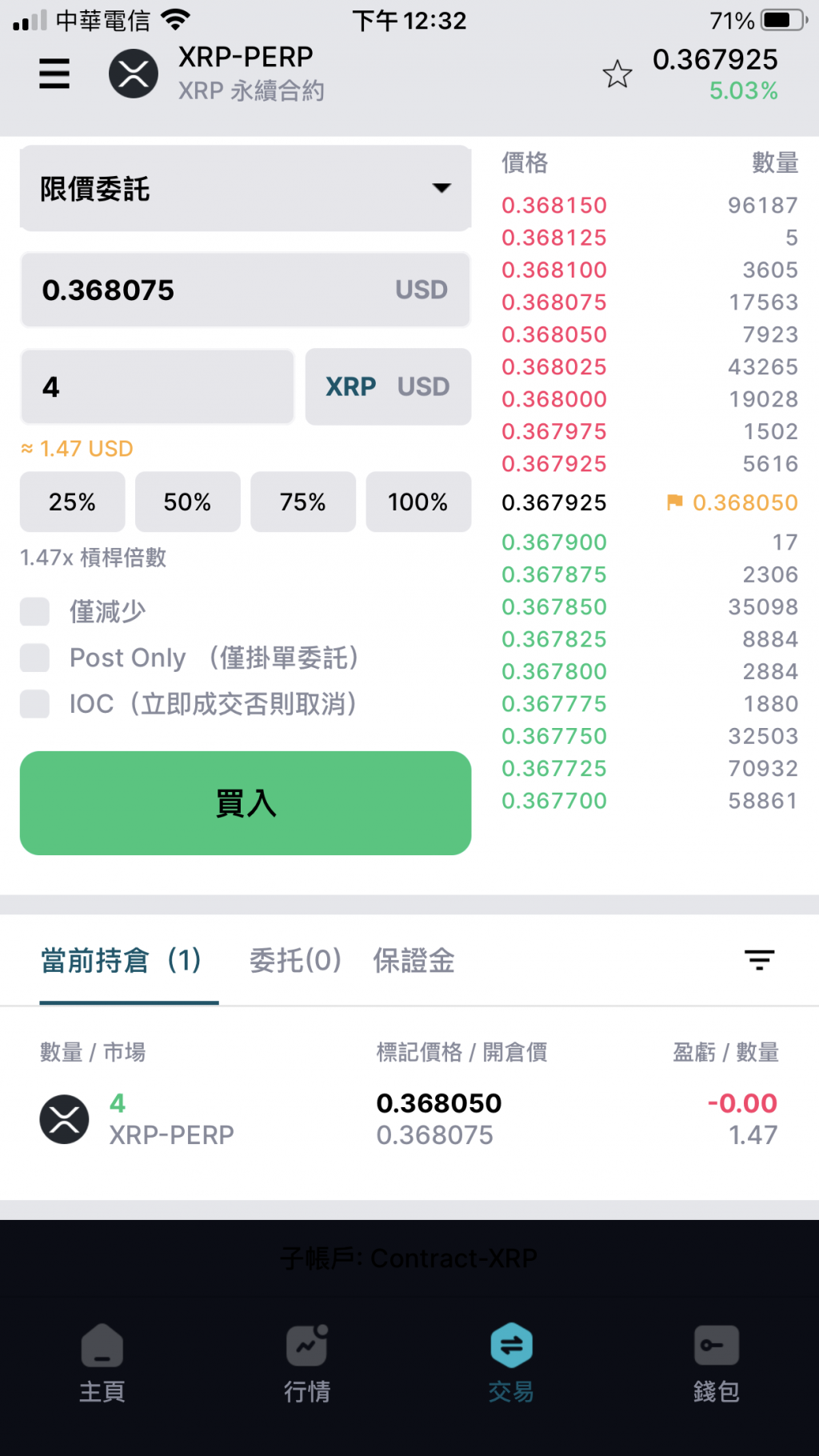Add XRP-PERP to favorites with star
This screenshot has height=1456, width=819.
tap(617, 74)
